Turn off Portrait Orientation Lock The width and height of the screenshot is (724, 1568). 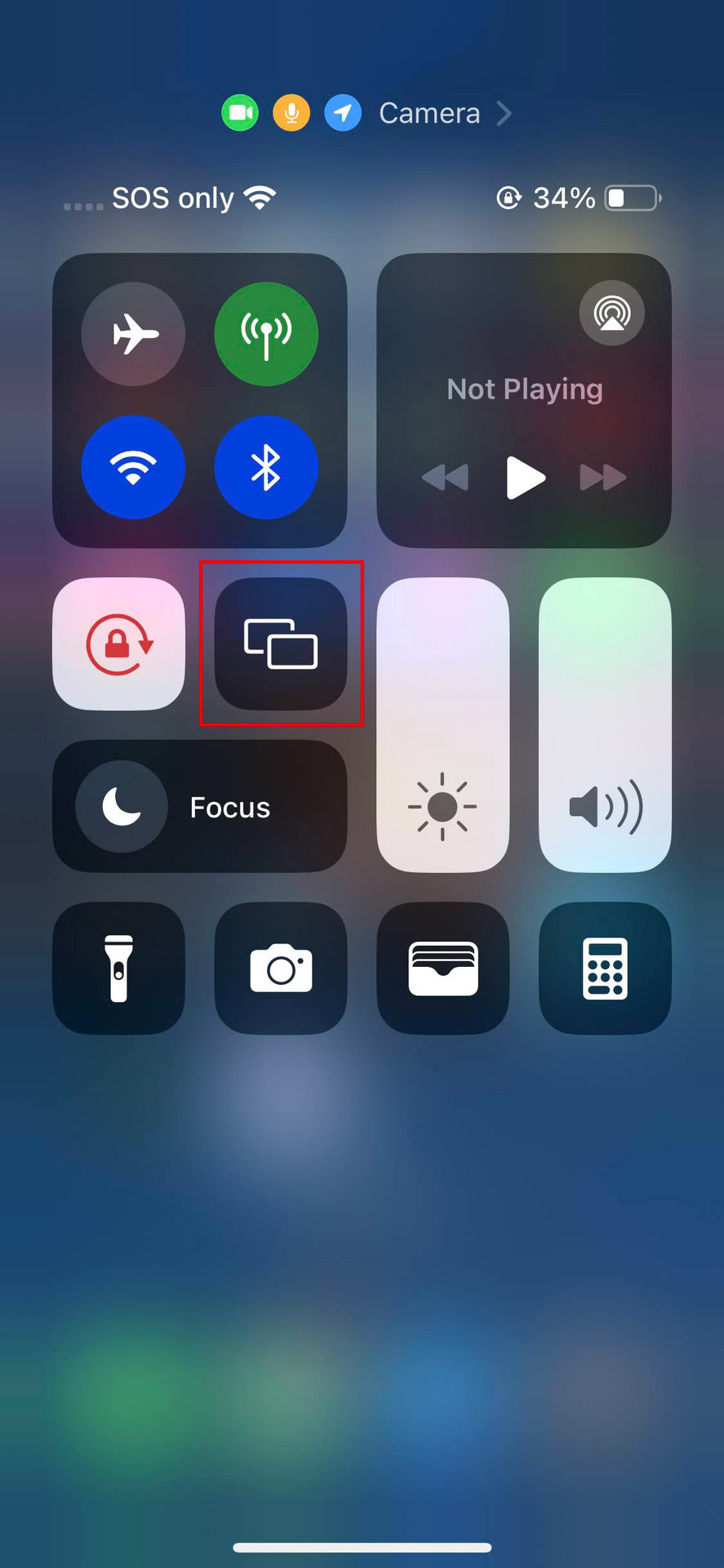(x=118, y=644)
